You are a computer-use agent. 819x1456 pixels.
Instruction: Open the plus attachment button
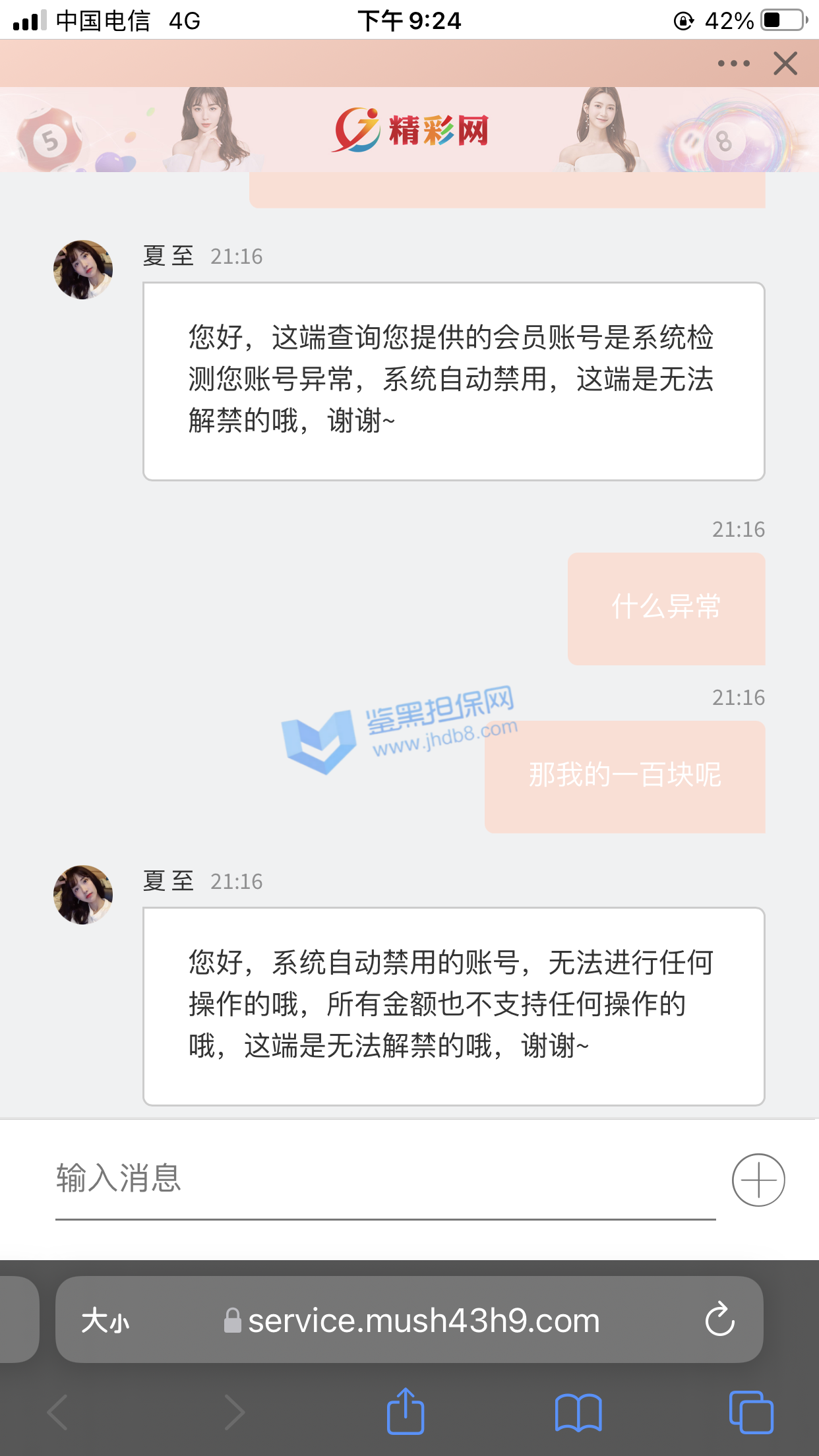[758, 1180]
